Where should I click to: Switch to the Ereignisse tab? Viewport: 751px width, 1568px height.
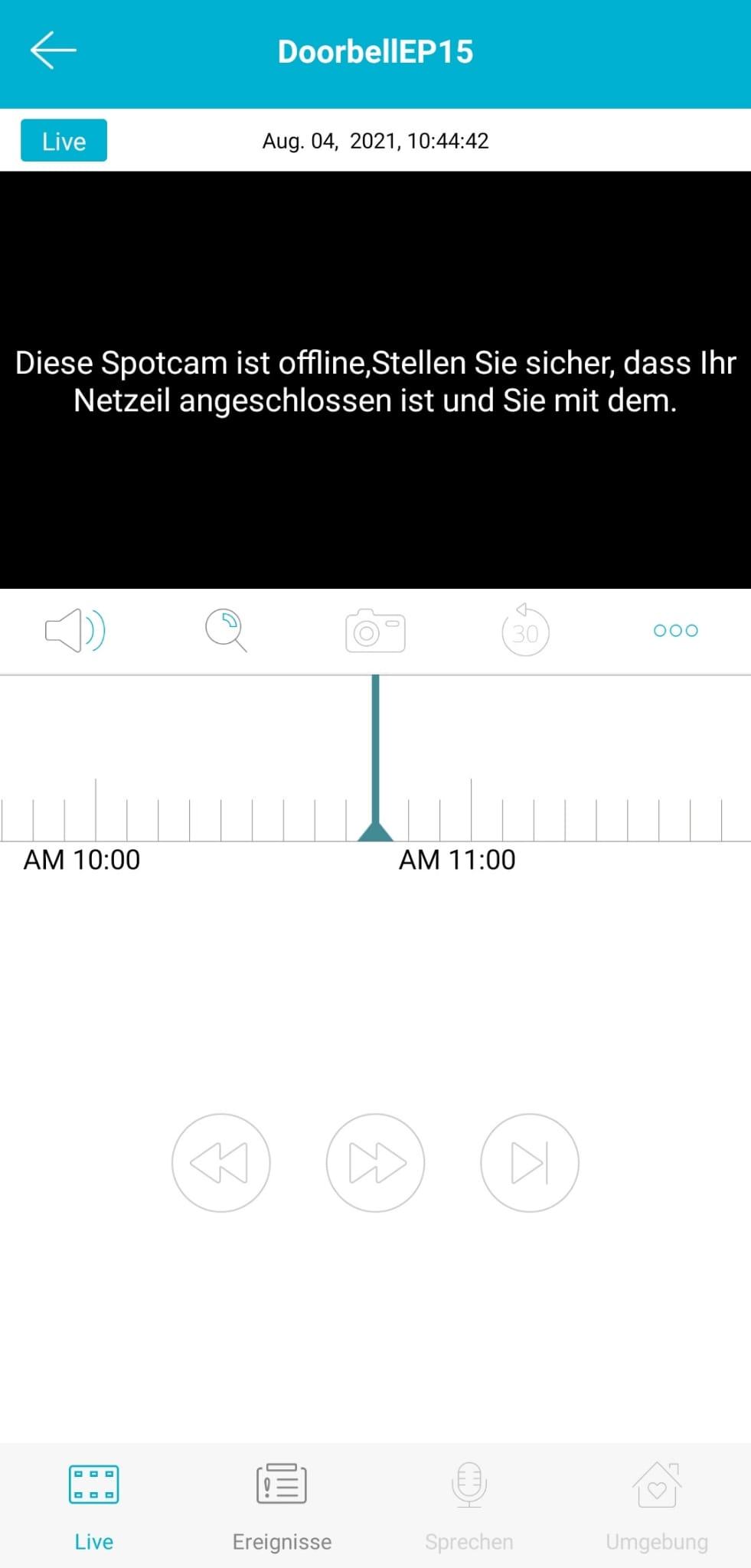coord(282,1504)
